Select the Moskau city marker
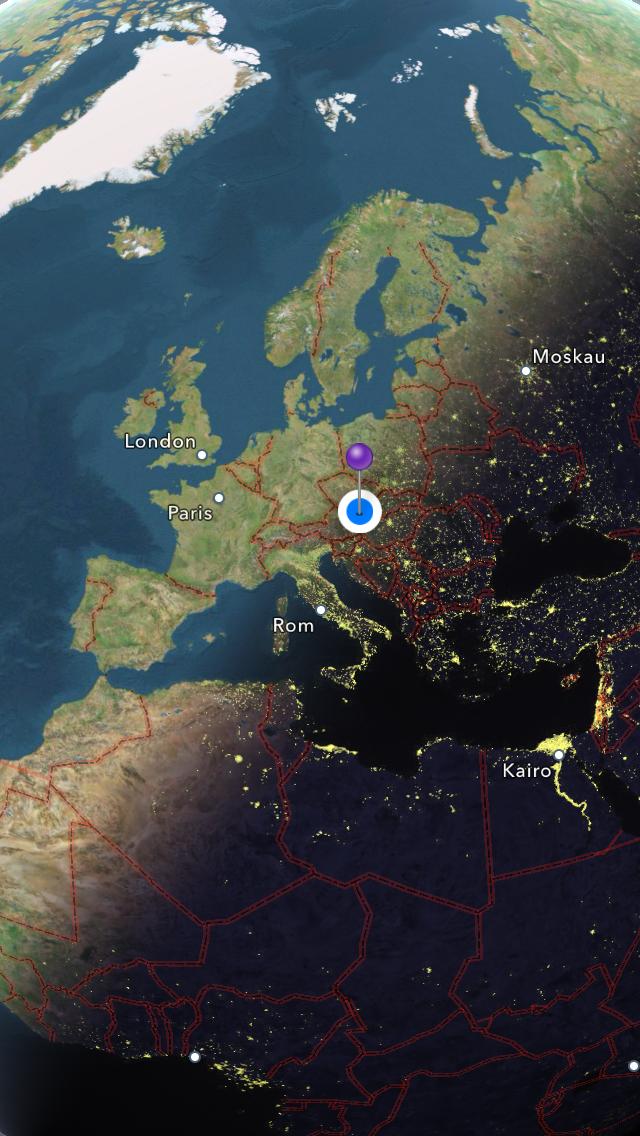This screenshot has width=640, height=1136. tap(526, 371)
